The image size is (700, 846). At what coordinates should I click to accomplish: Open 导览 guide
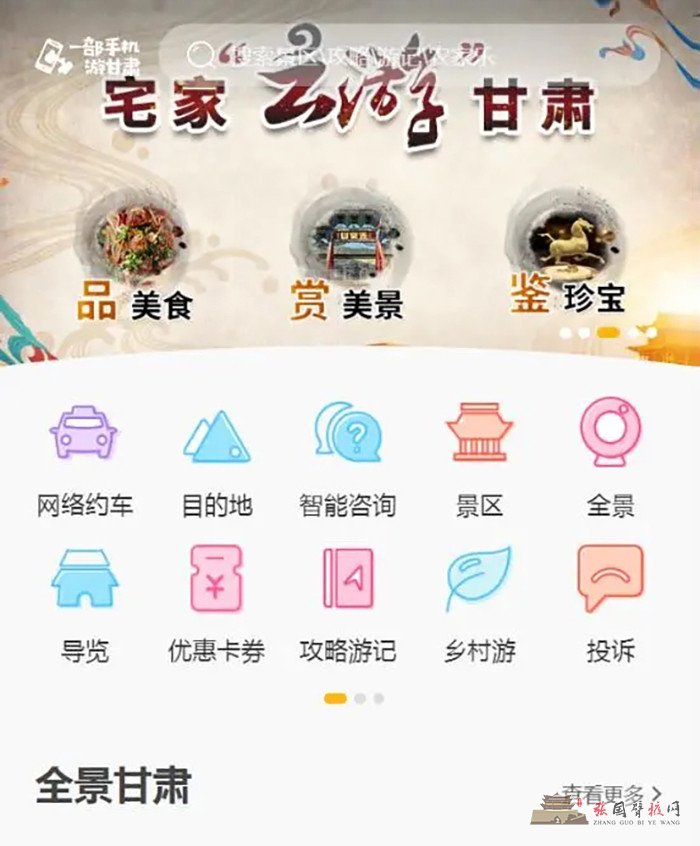point(84,603)
